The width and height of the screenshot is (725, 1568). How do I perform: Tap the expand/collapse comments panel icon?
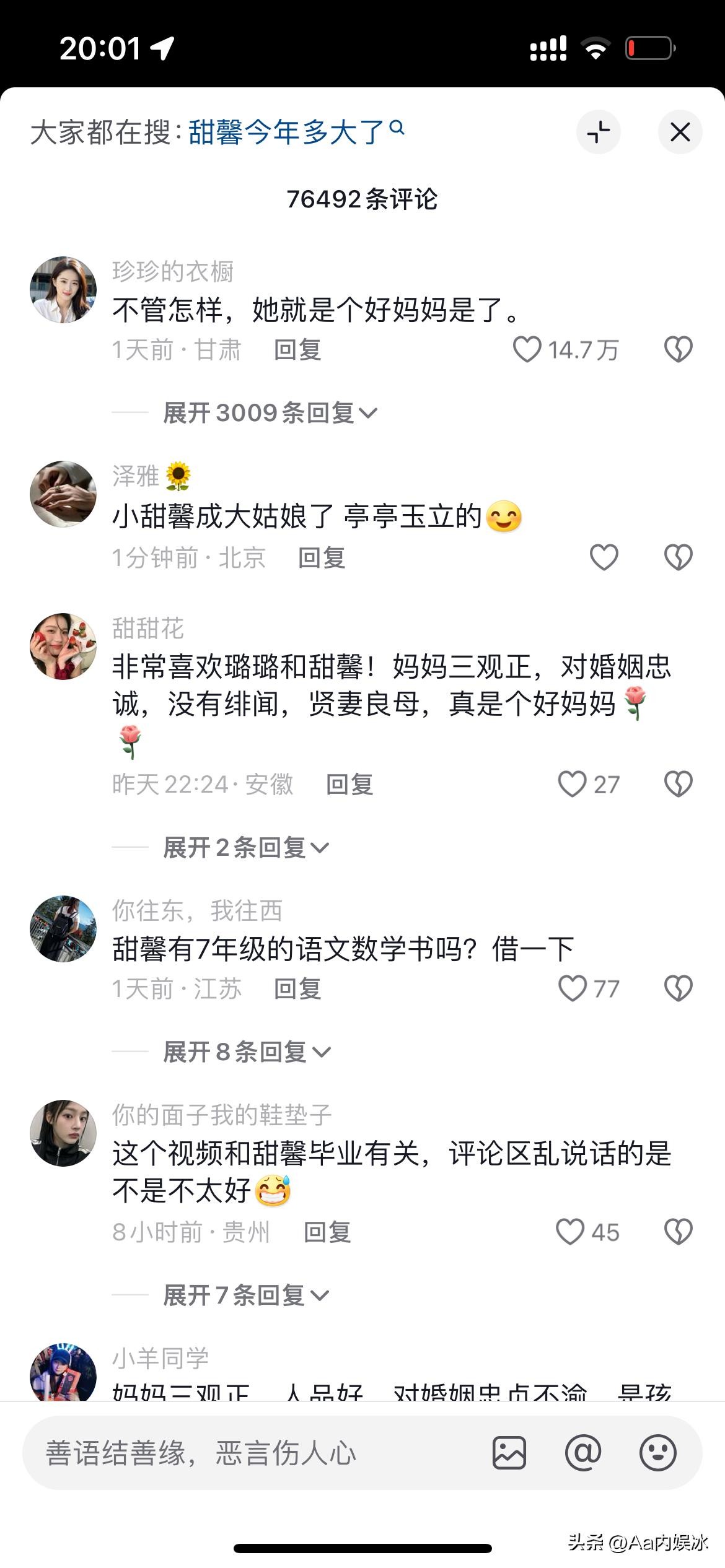tap(599, 132)
